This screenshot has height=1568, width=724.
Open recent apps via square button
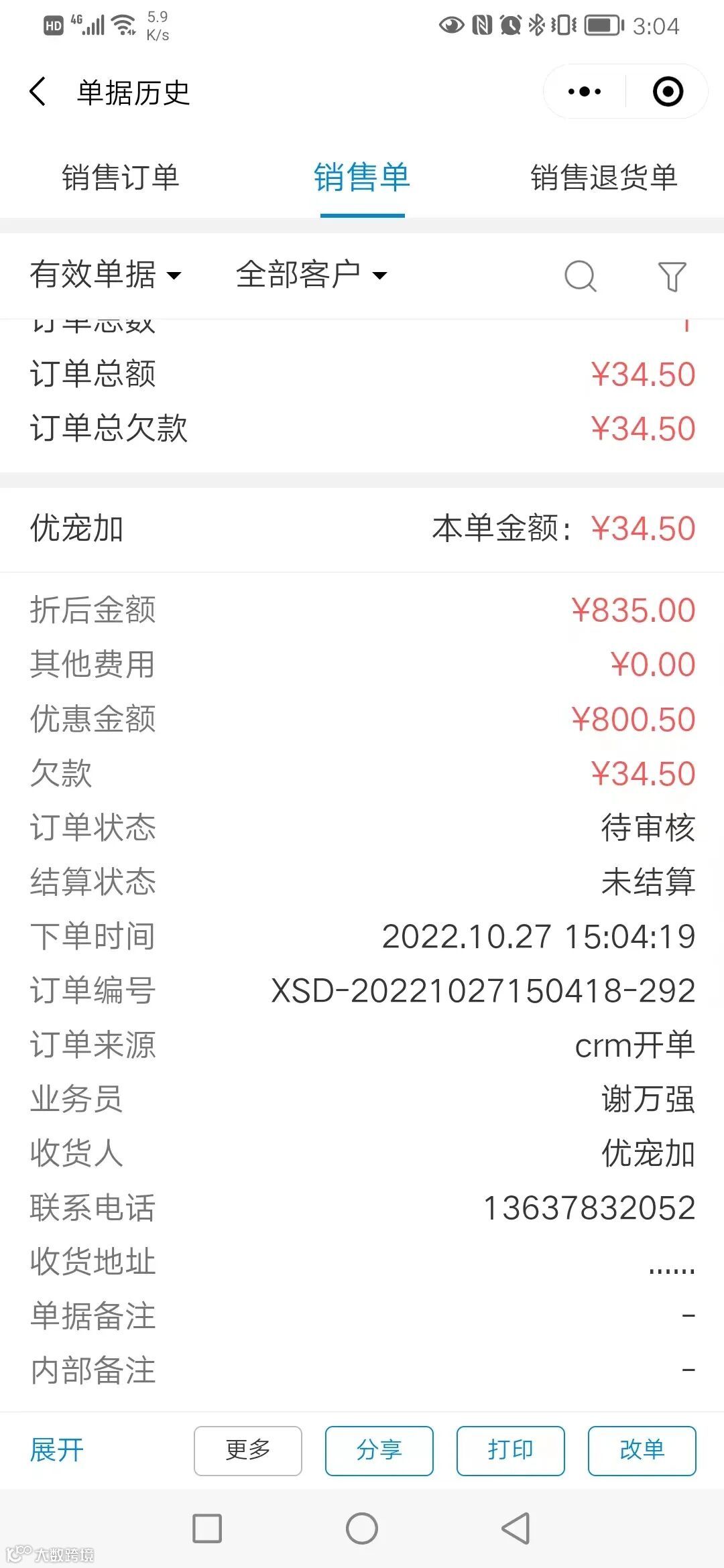(x=207, y=1528)
